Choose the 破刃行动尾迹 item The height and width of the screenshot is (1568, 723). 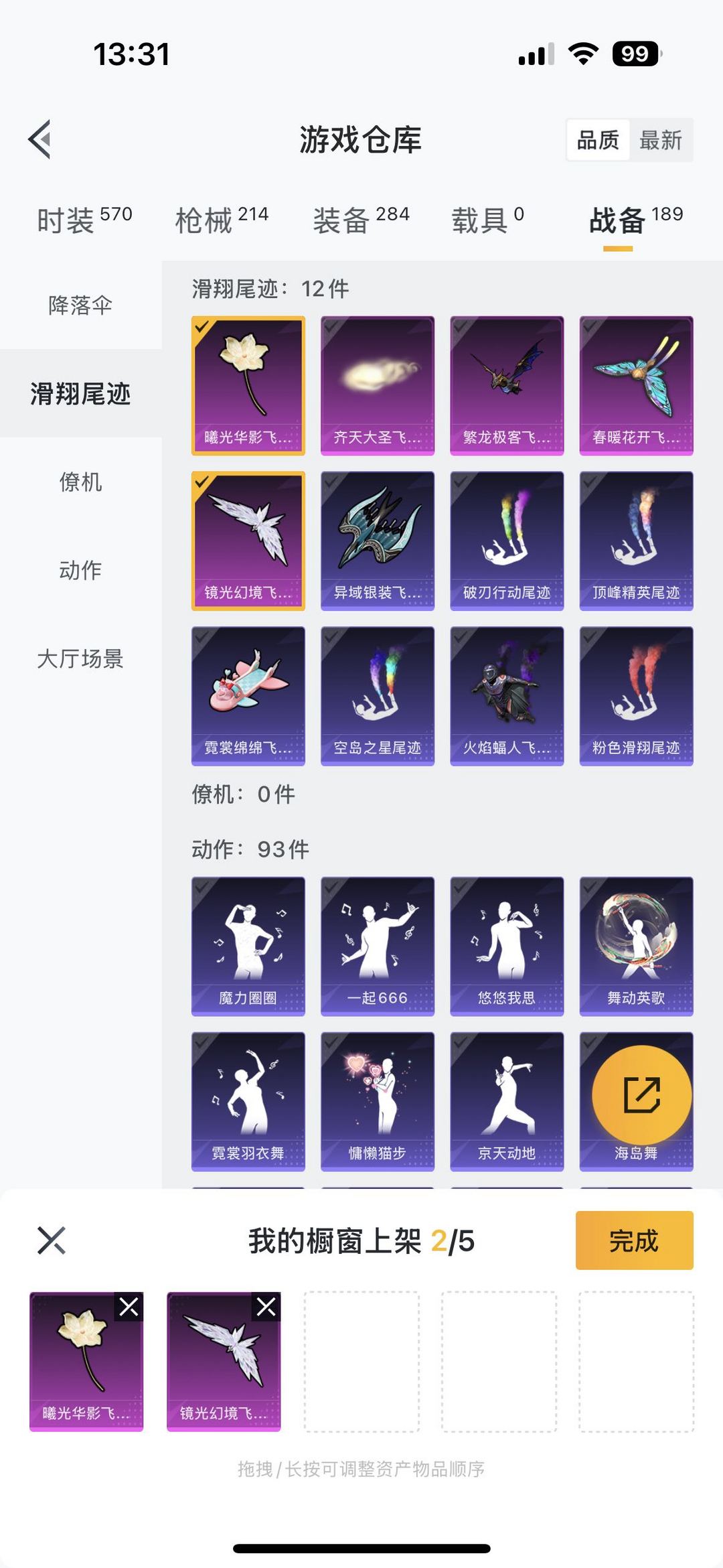click(507, 541)
